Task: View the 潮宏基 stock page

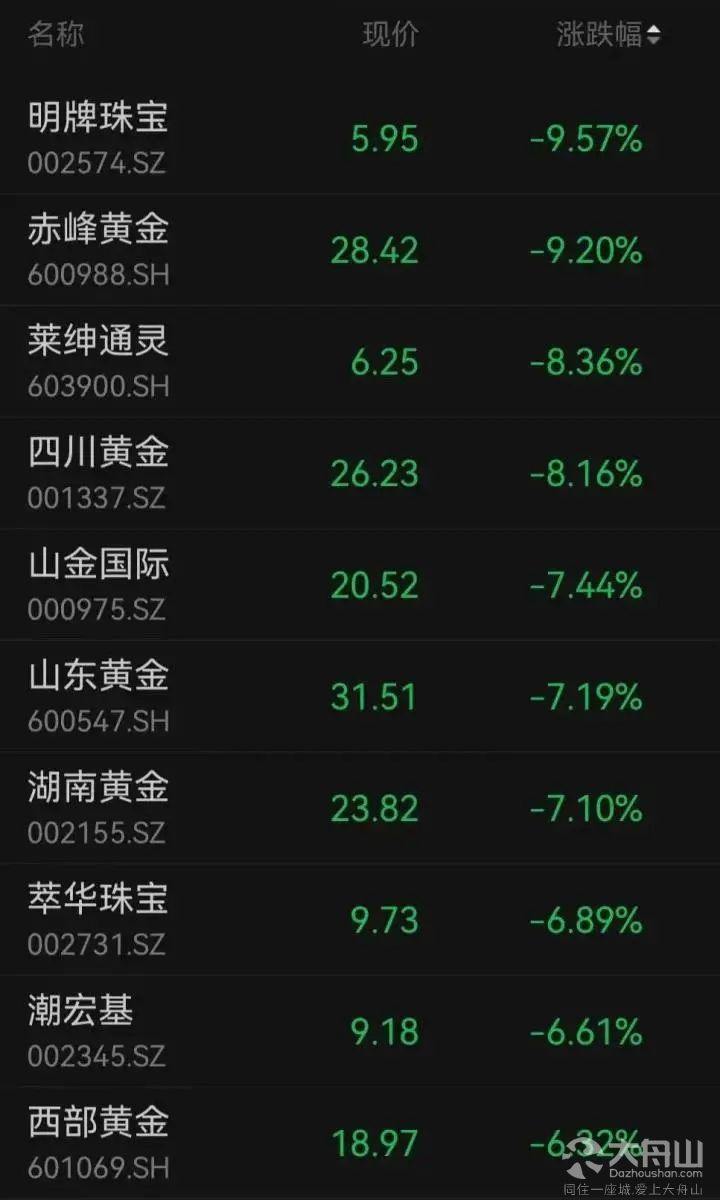Action: point(360,1031)
